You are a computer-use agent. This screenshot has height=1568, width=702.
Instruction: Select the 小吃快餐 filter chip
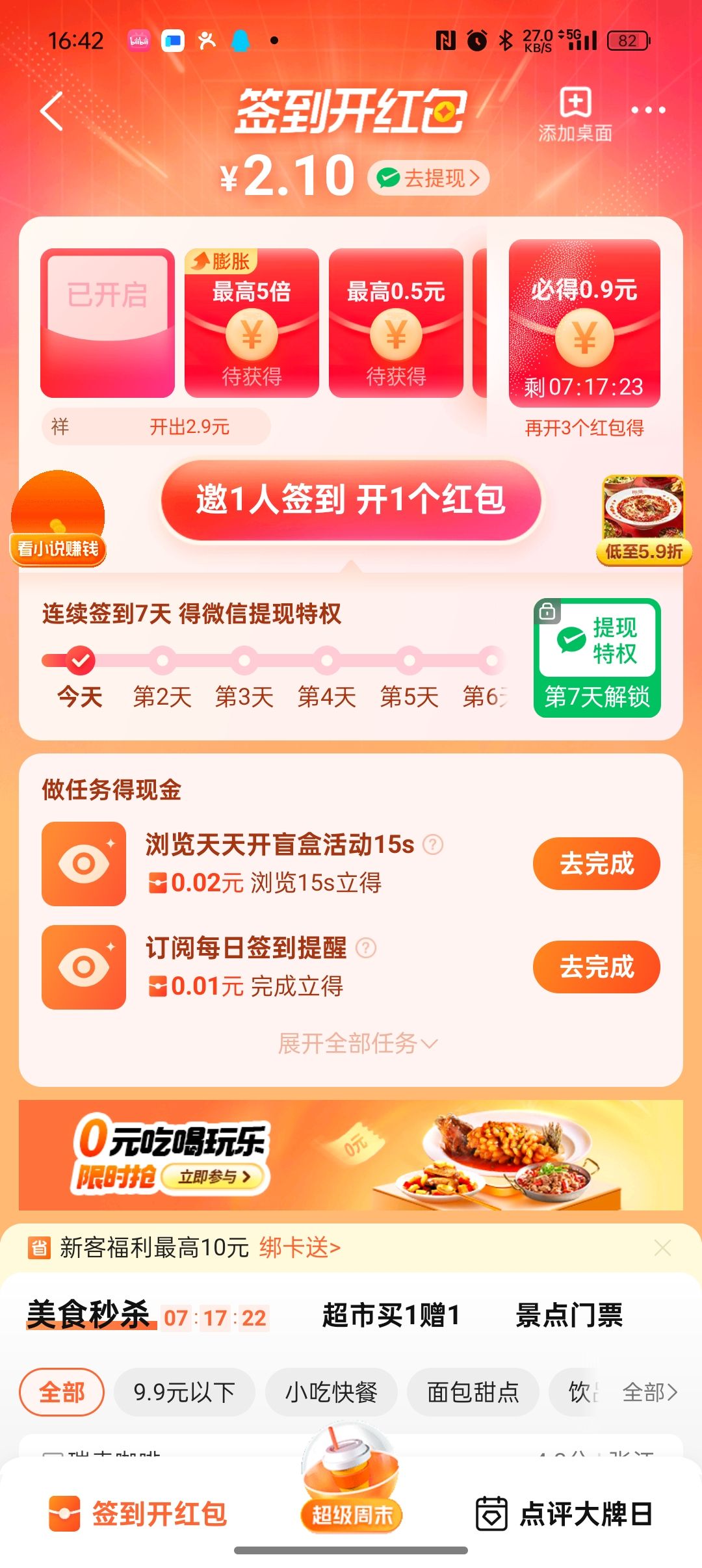331,1392
